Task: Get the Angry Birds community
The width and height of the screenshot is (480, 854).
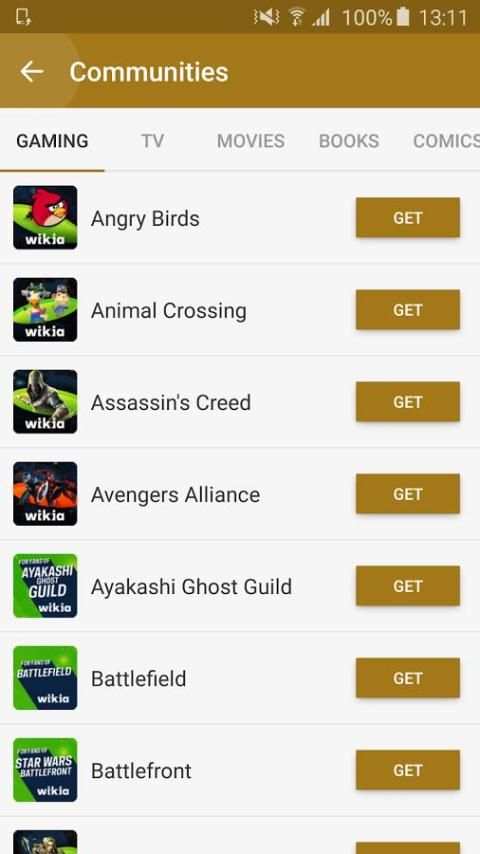Action: point(408,218)
